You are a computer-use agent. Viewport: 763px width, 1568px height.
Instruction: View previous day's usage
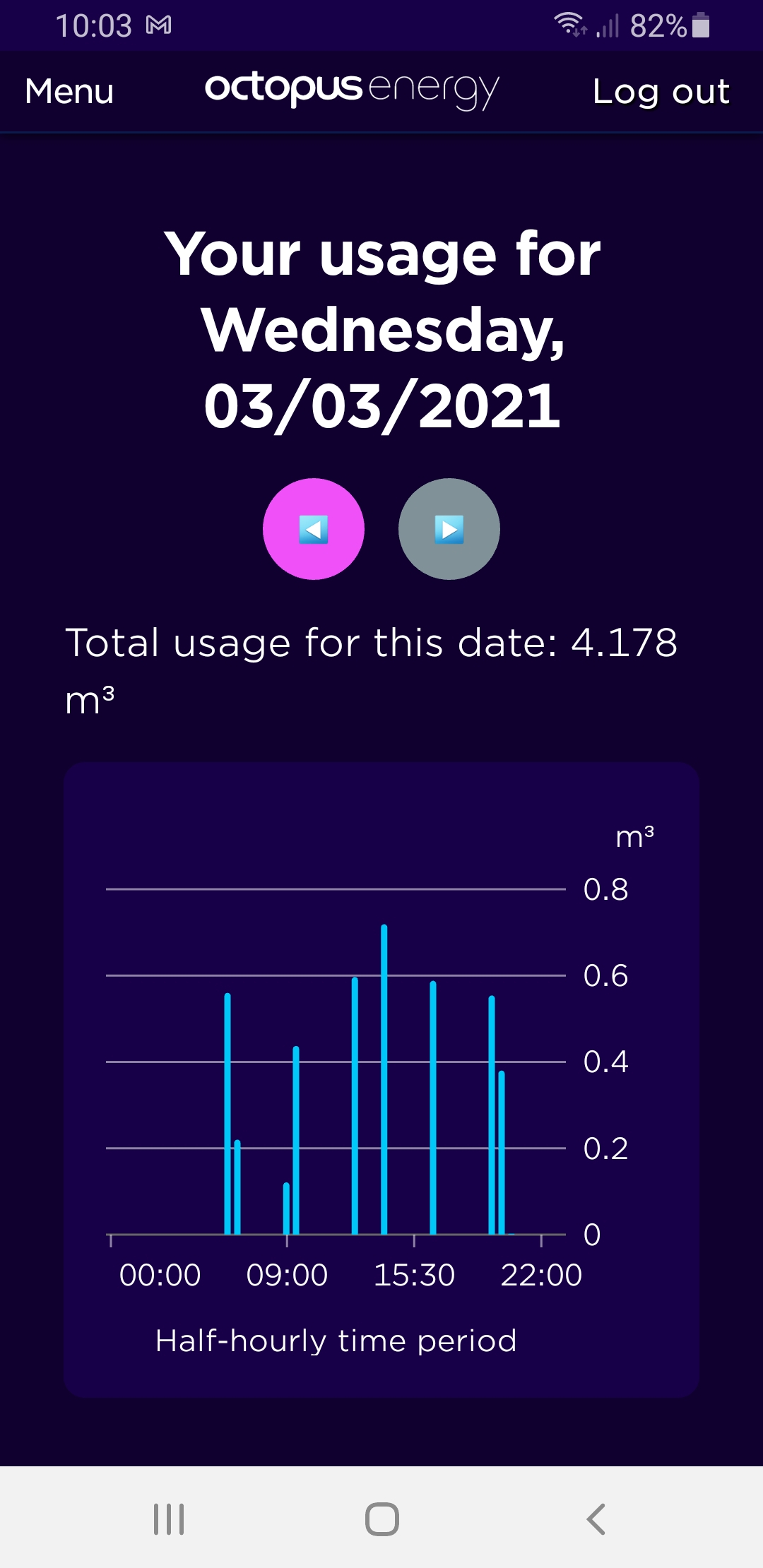pos(314,529)
